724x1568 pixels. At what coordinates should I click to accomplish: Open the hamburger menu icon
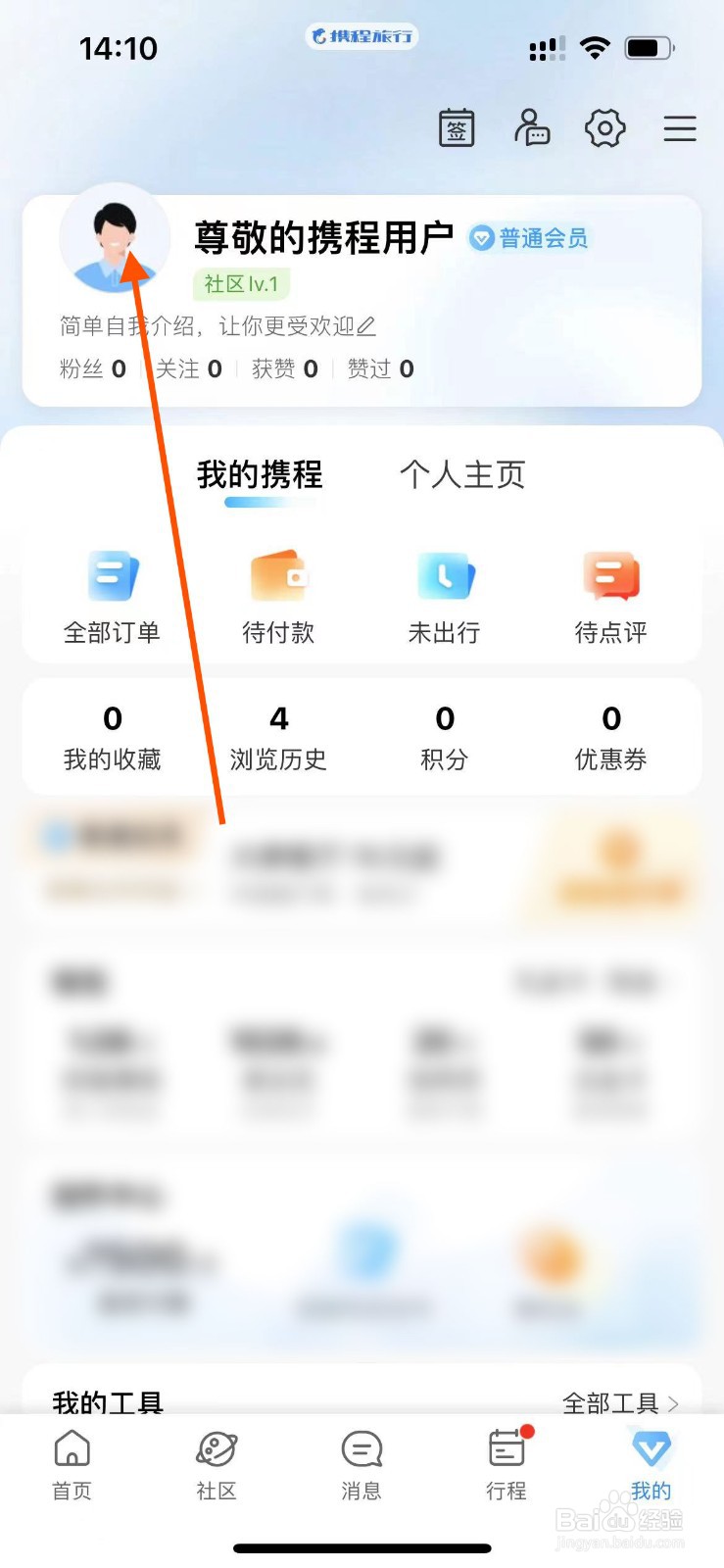pos(679,127)
